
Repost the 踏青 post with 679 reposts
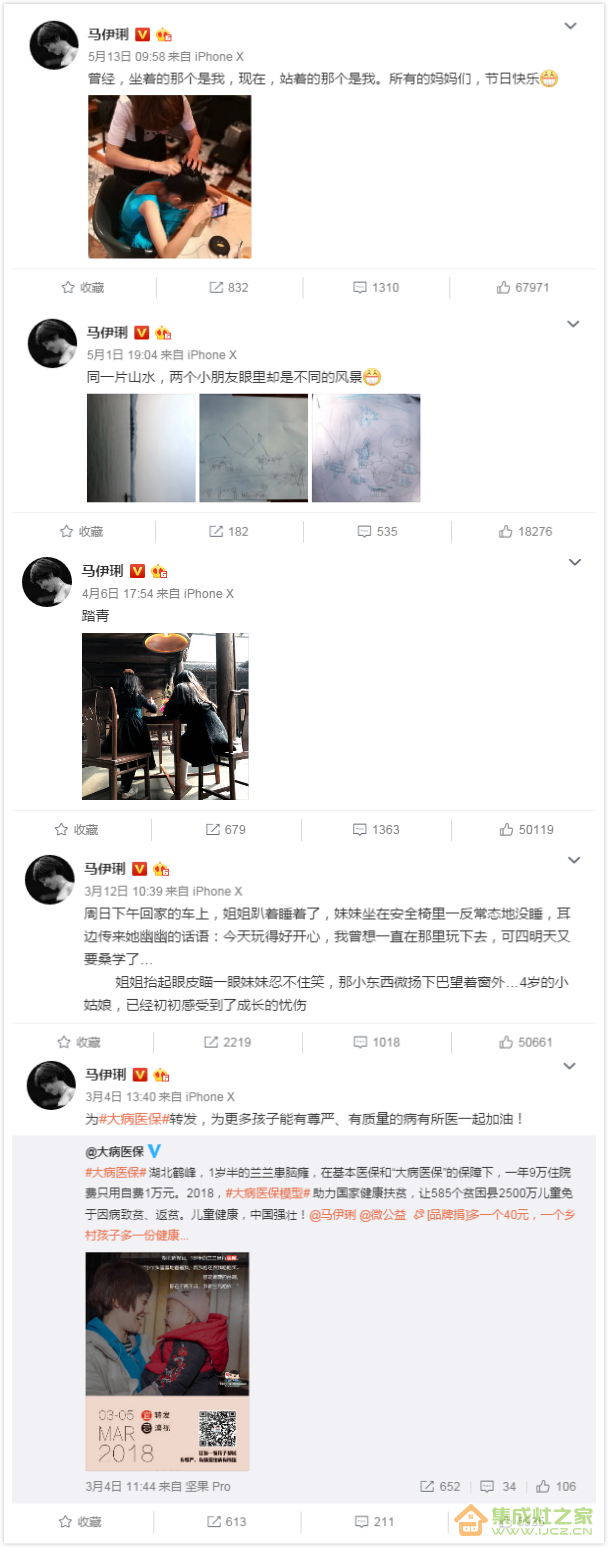[x=226, y=829]
